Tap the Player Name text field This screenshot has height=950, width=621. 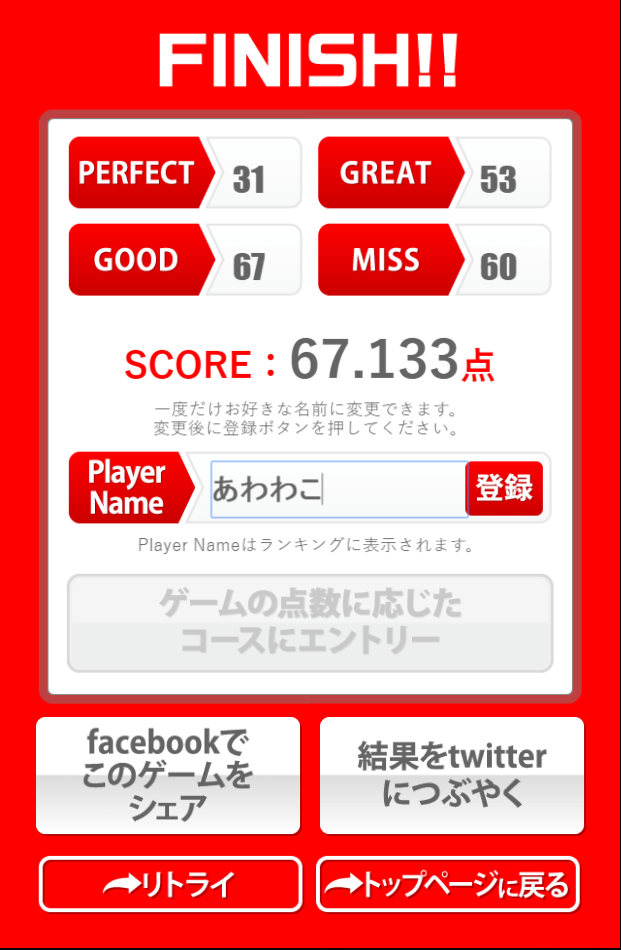(338, 489)
